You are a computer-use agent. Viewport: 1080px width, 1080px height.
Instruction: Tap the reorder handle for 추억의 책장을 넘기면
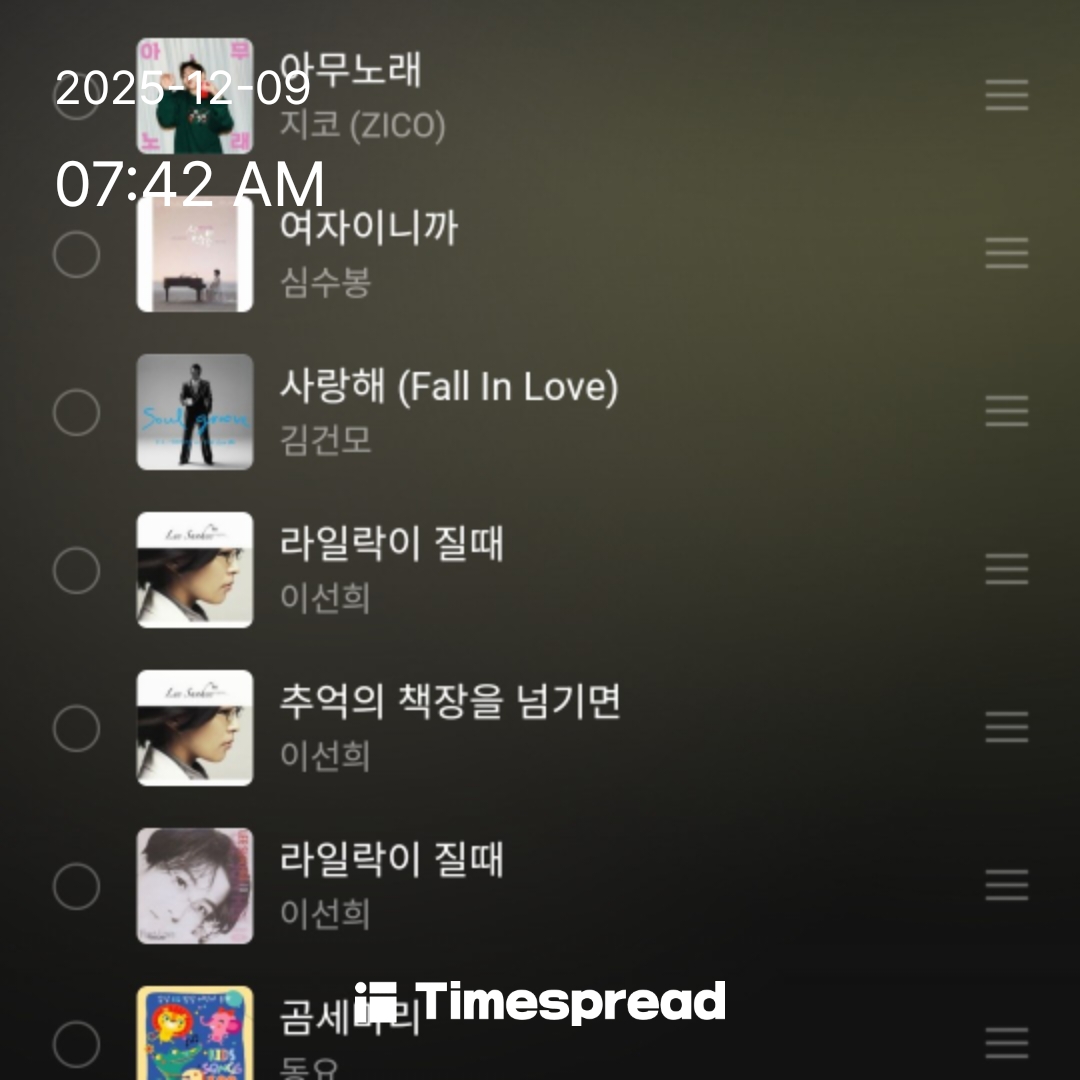[1006, 728]
